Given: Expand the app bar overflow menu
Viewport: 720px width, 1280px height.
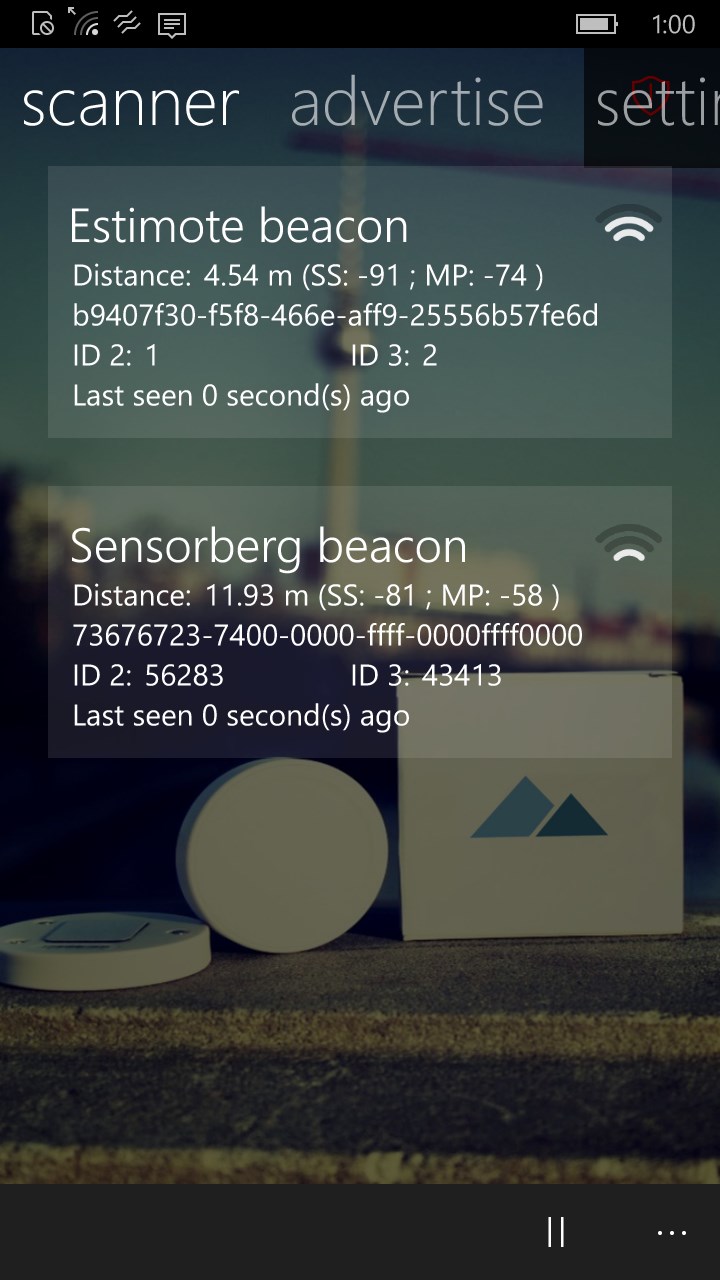Looking at the screenshot, I should (672, 1232).
